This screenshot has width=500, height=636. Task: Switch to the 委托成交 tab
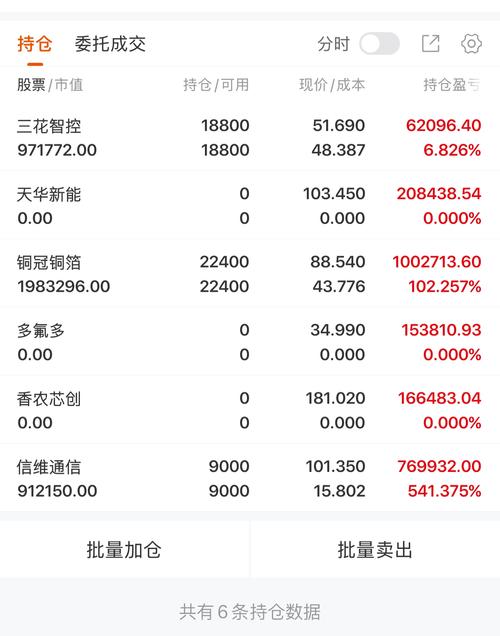pyautogui.click(x=110, y=44)
